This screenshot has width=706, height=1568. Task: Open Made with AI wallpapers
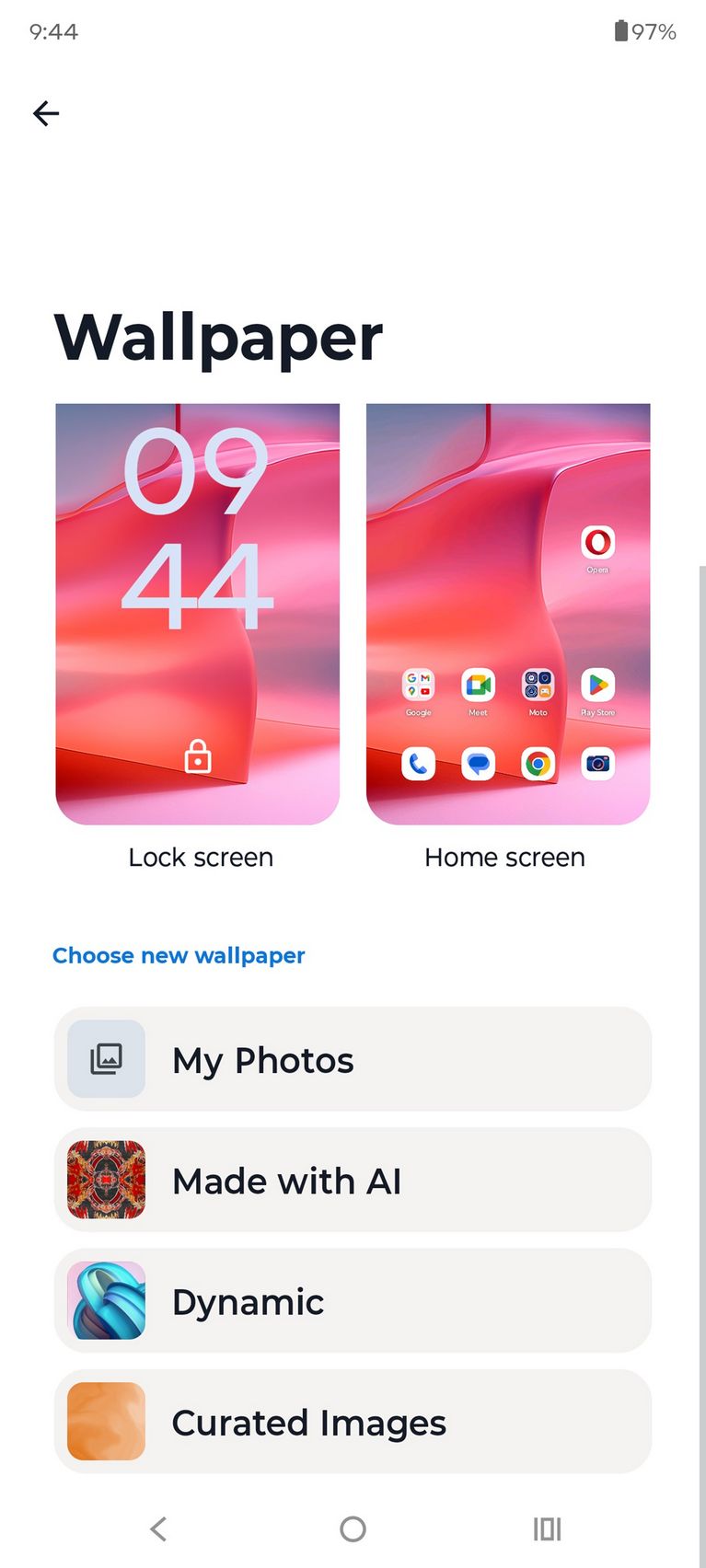point(353,1180)
